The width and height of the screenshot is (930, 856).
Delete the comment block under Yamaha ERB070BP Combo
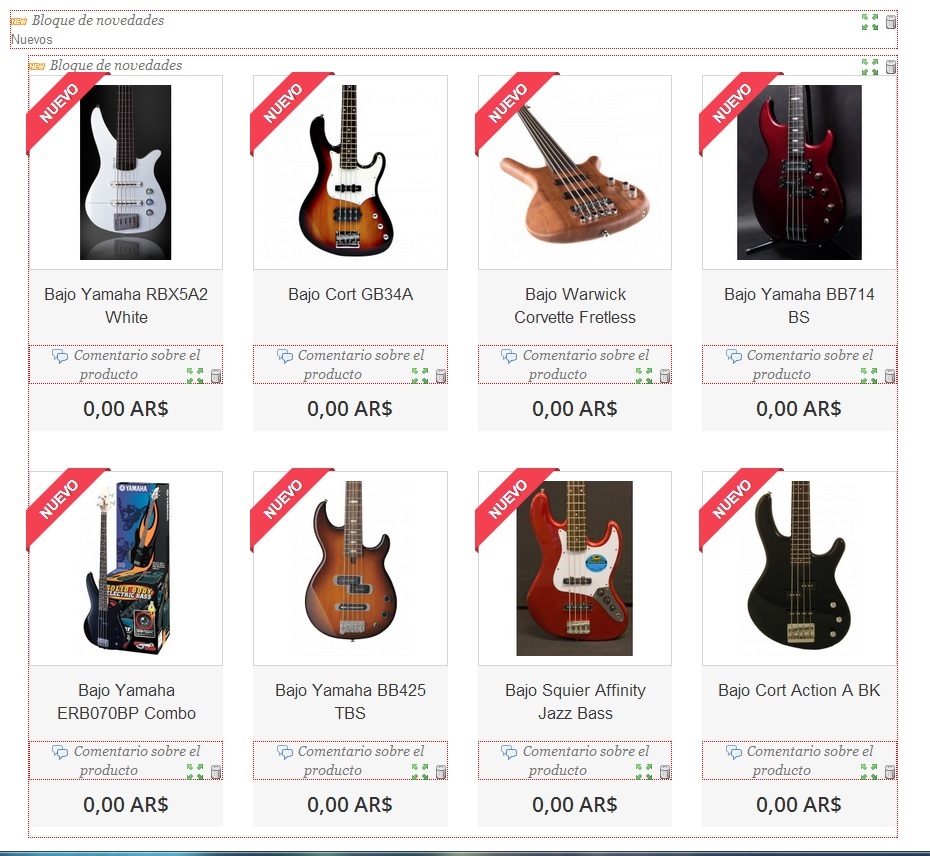click(216, 772)
